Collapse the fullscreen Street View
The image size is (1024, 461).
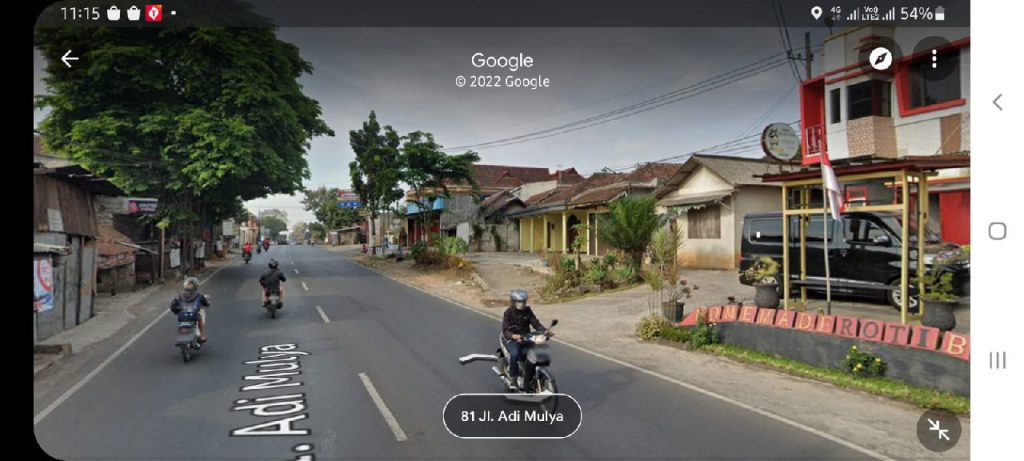[x=938, y=429]
